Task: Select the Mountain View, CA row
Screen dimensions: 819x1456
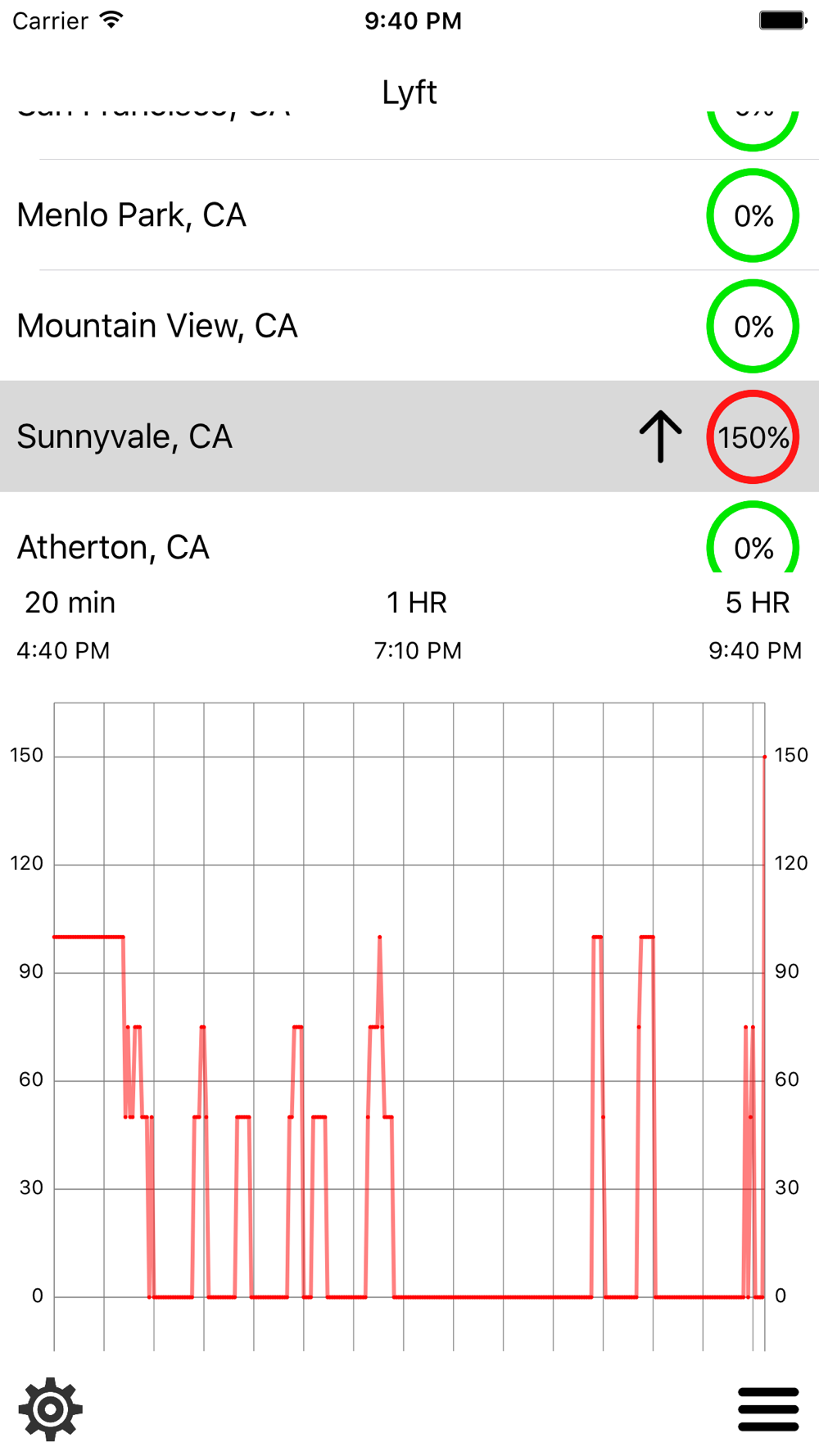Action: click(x=409, y=326)
